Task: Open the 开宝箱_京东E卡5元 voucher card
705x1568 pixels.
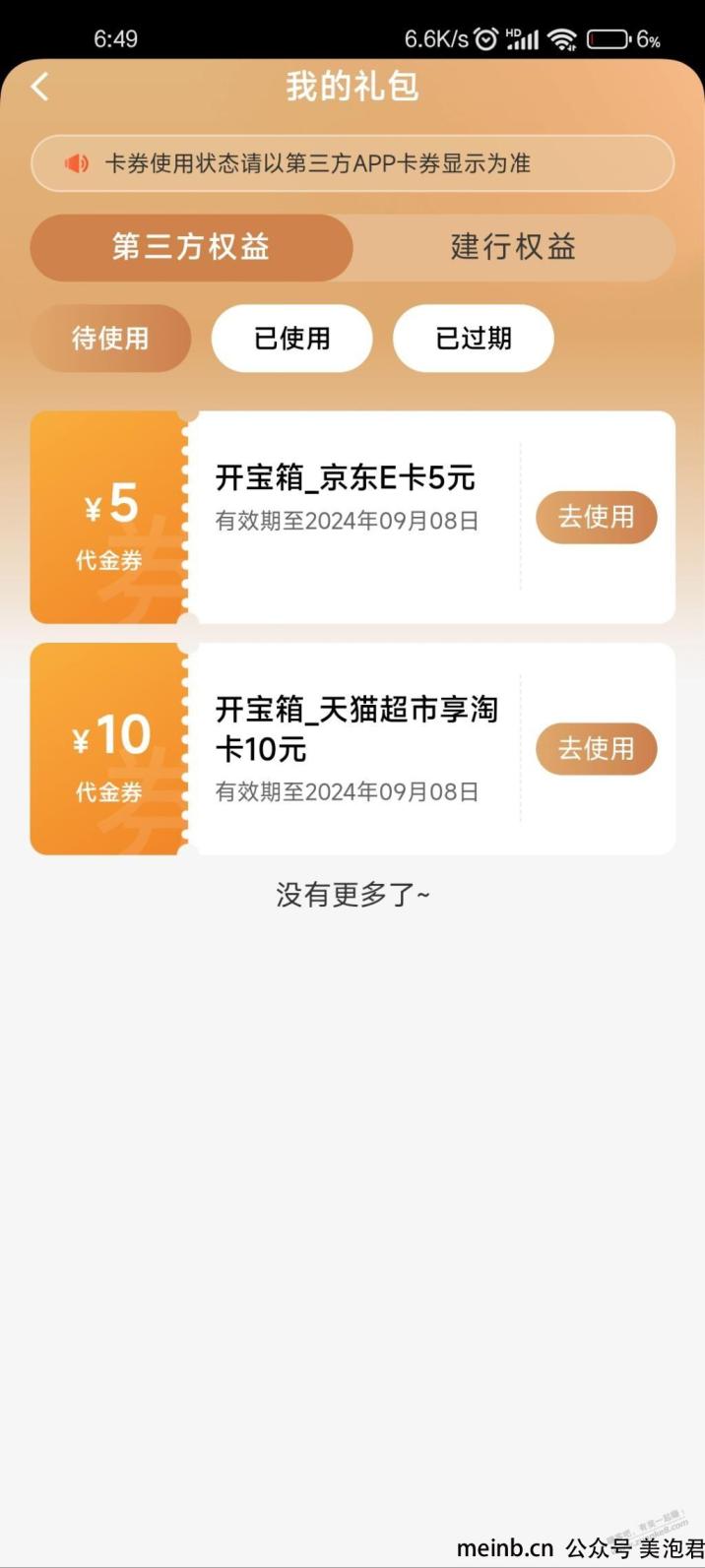Action: 352,518
